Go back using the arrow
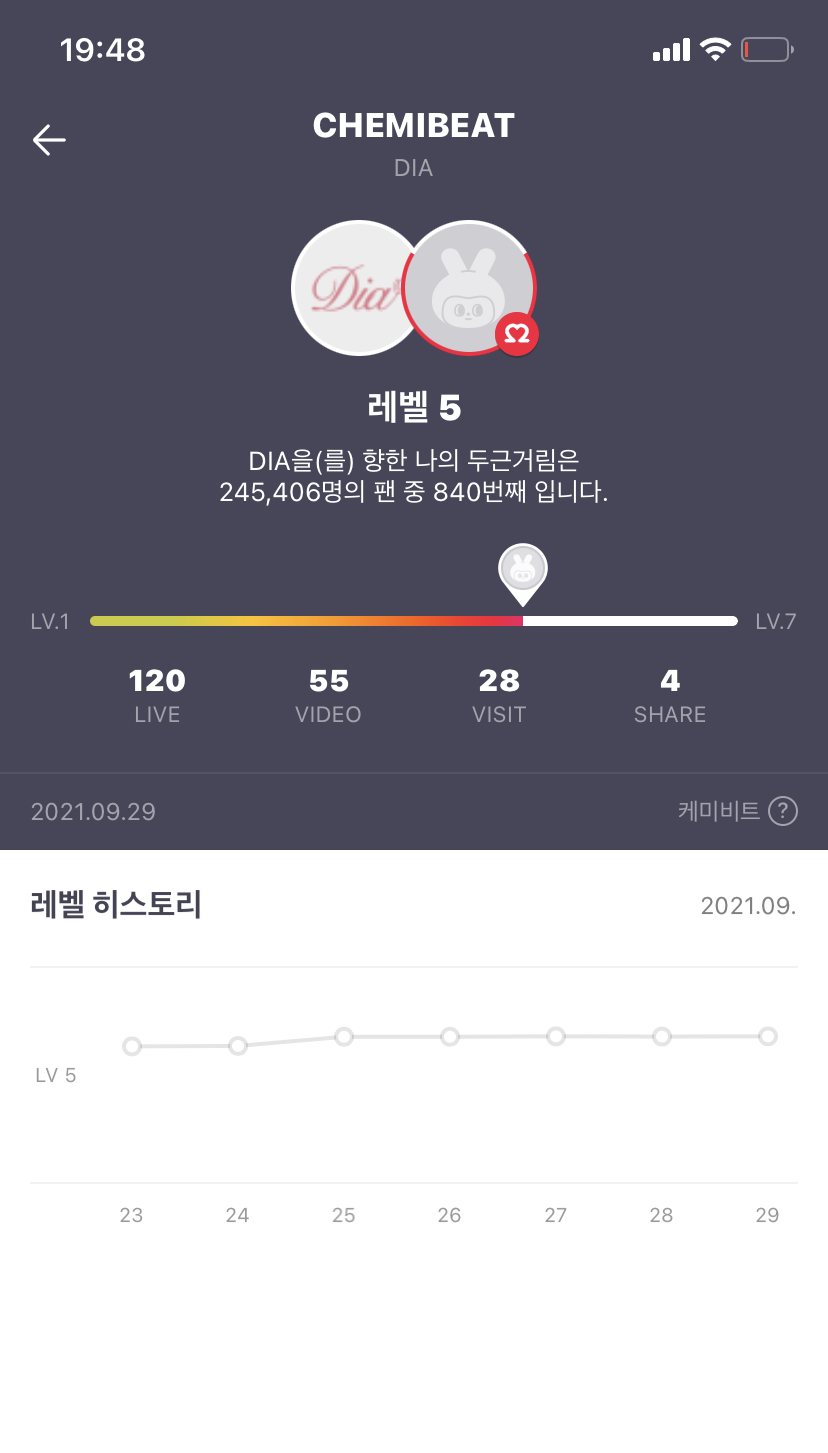 click(x=49, y=140)
